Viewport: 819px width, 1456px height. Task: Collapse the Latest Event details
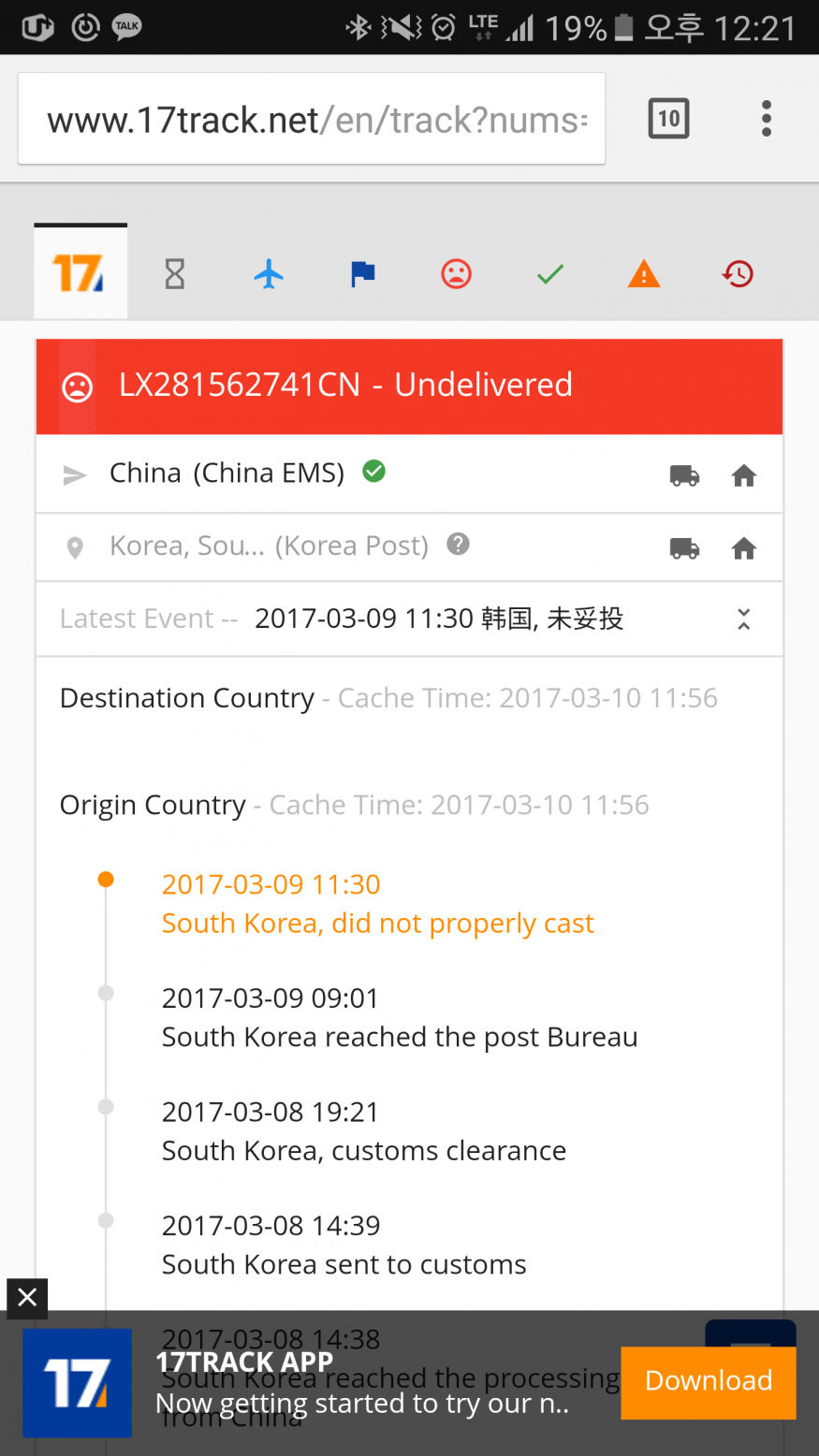(x=744, y=619)
